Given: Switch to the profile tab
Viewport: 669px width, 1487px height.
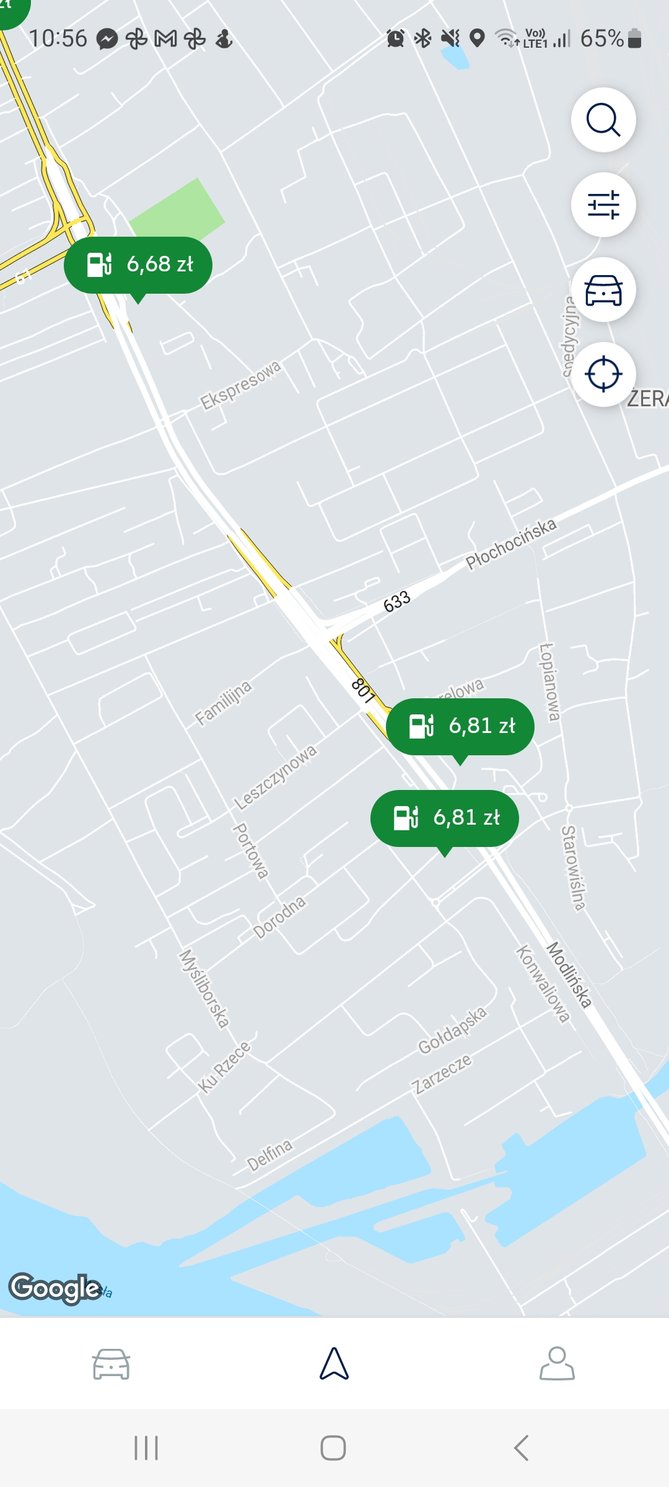Looking at the screenshot, I should click(x=557, y=1364).
